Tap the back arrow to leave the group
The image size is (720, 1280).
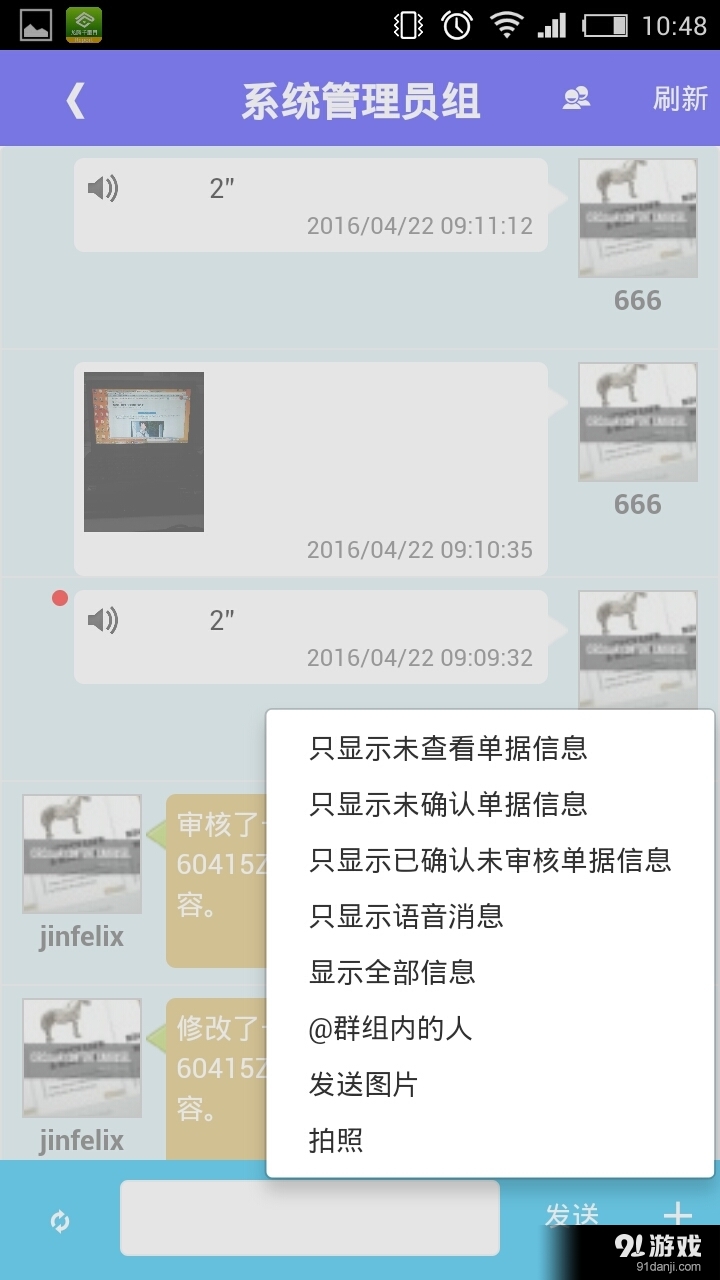pyautogui.click(x=74, y=99)
